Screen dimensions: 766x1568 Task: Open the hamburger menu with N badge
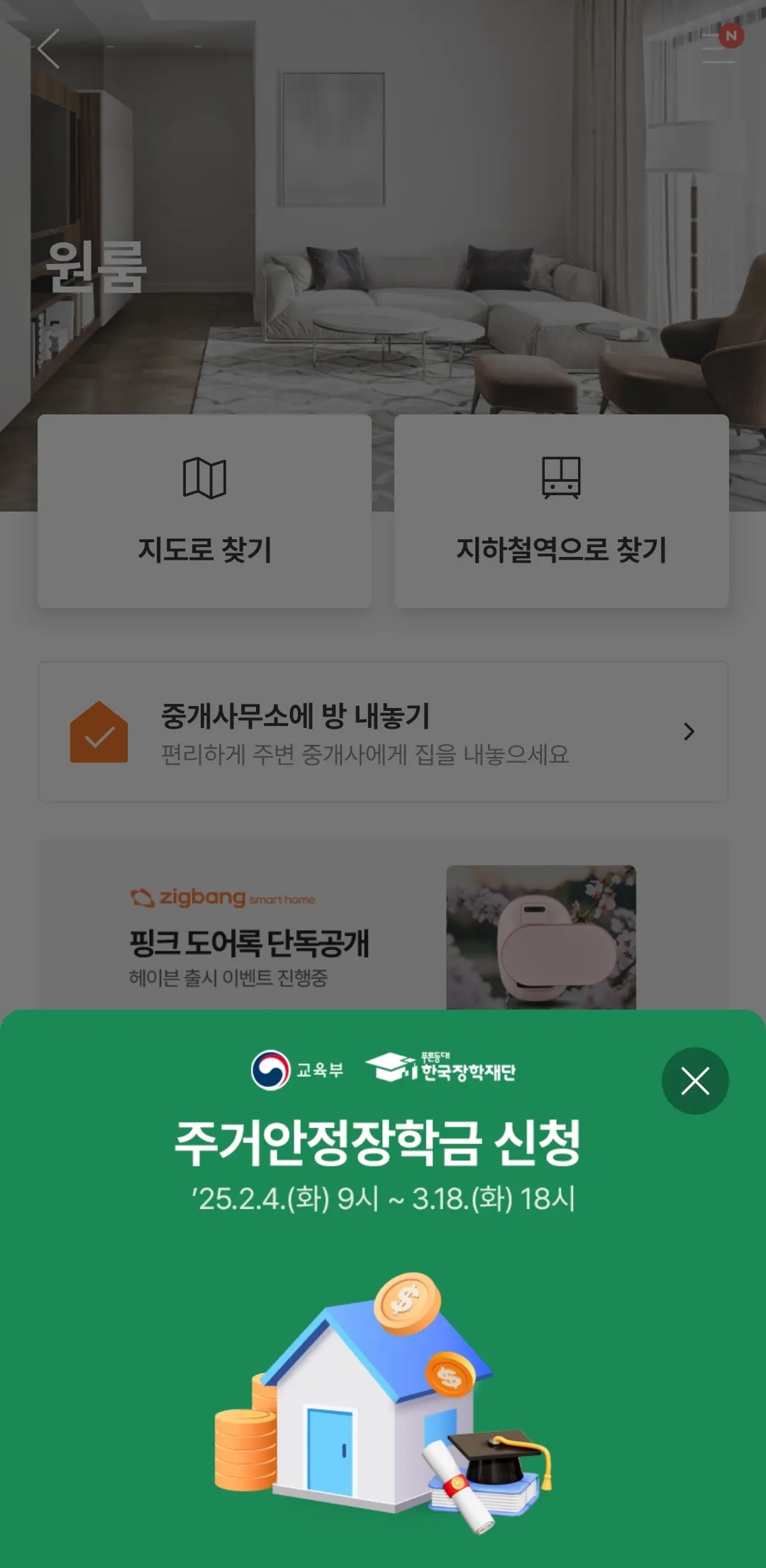click(718, 48)
